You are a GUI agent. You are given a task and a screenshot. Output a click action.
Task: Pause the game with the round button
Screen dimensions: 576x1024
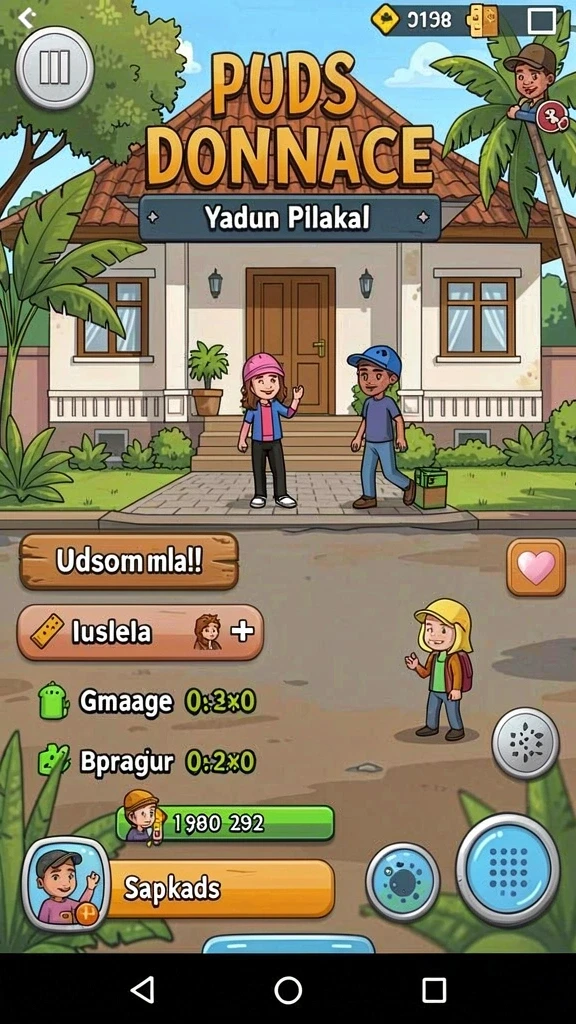tap(55, 67)
